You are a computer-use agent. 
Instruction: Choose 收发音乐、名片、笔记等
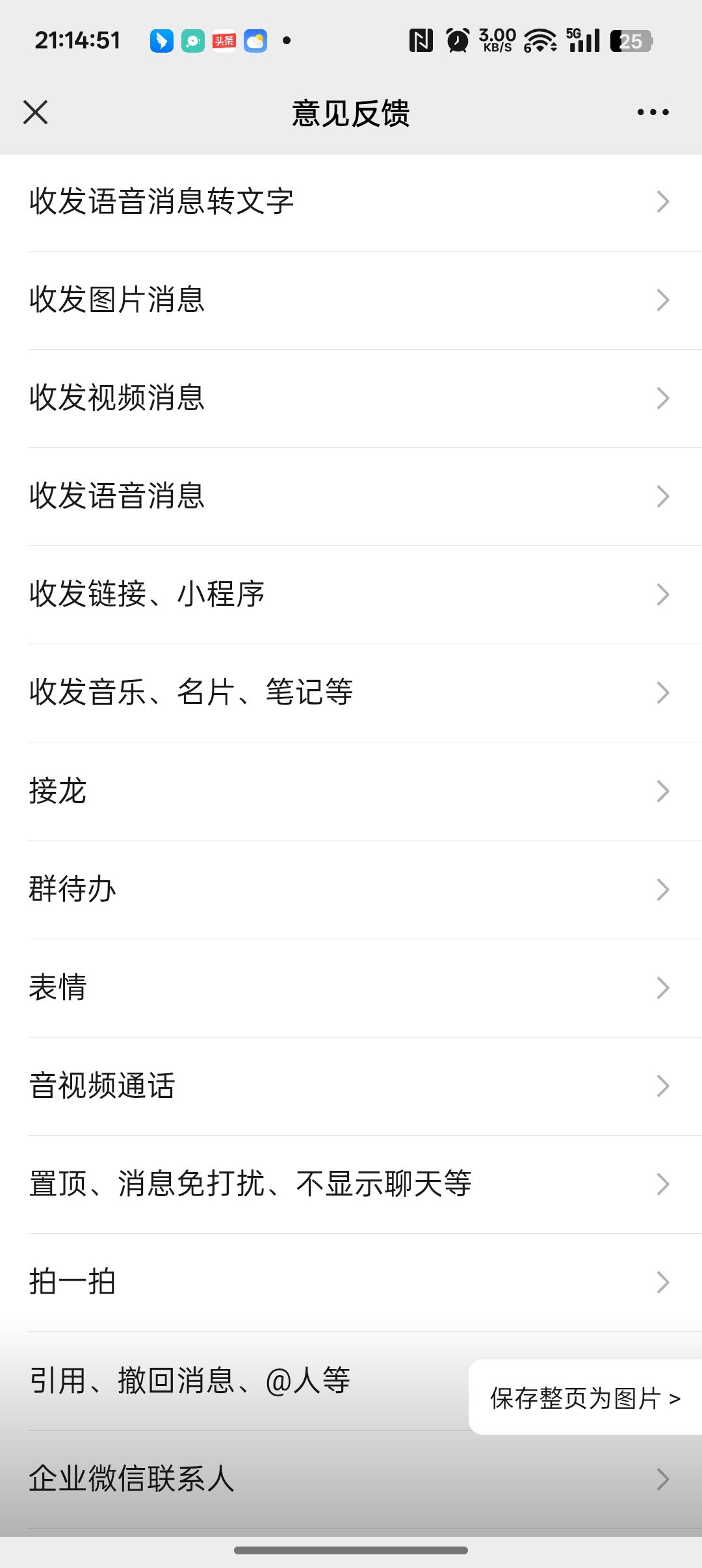(351, 692)
